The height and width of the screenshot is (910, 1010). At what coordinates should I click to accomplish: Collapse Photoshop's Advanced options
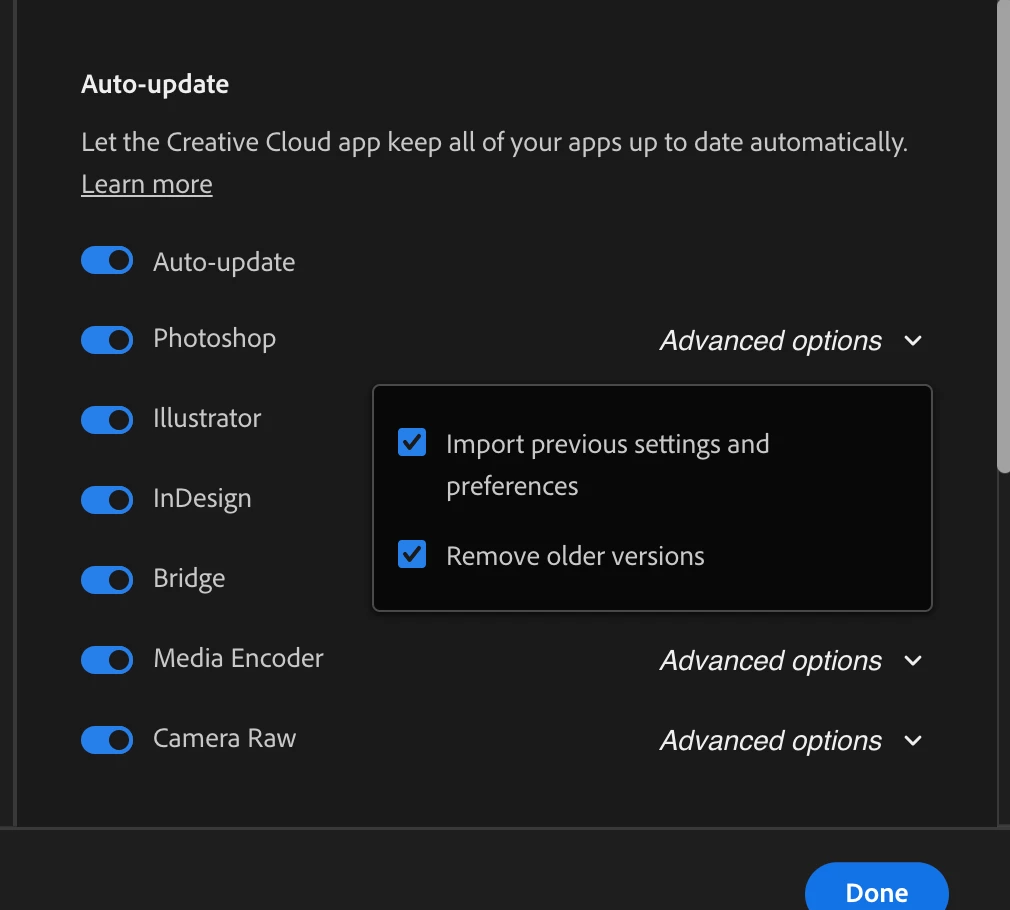click(x=790, y=341)
